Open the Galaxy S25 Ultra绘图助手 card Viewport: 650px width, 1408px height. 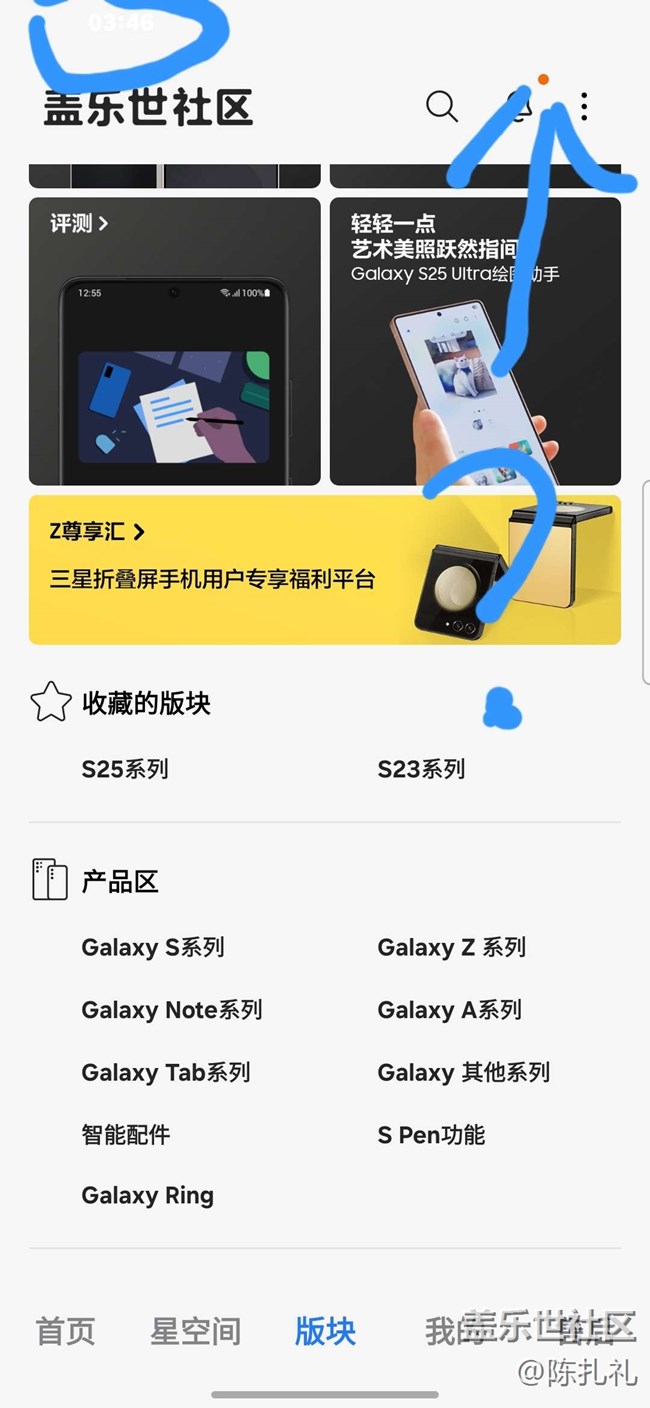click(x=475, y=340)
